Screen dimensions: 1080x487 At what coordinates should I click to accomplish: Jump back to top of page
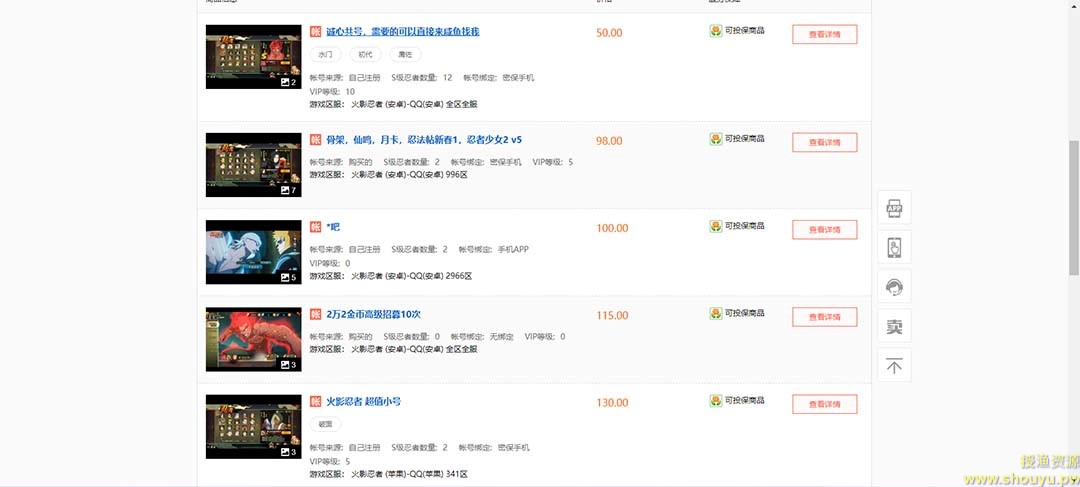pyautogui.click(x=894, y=365)
